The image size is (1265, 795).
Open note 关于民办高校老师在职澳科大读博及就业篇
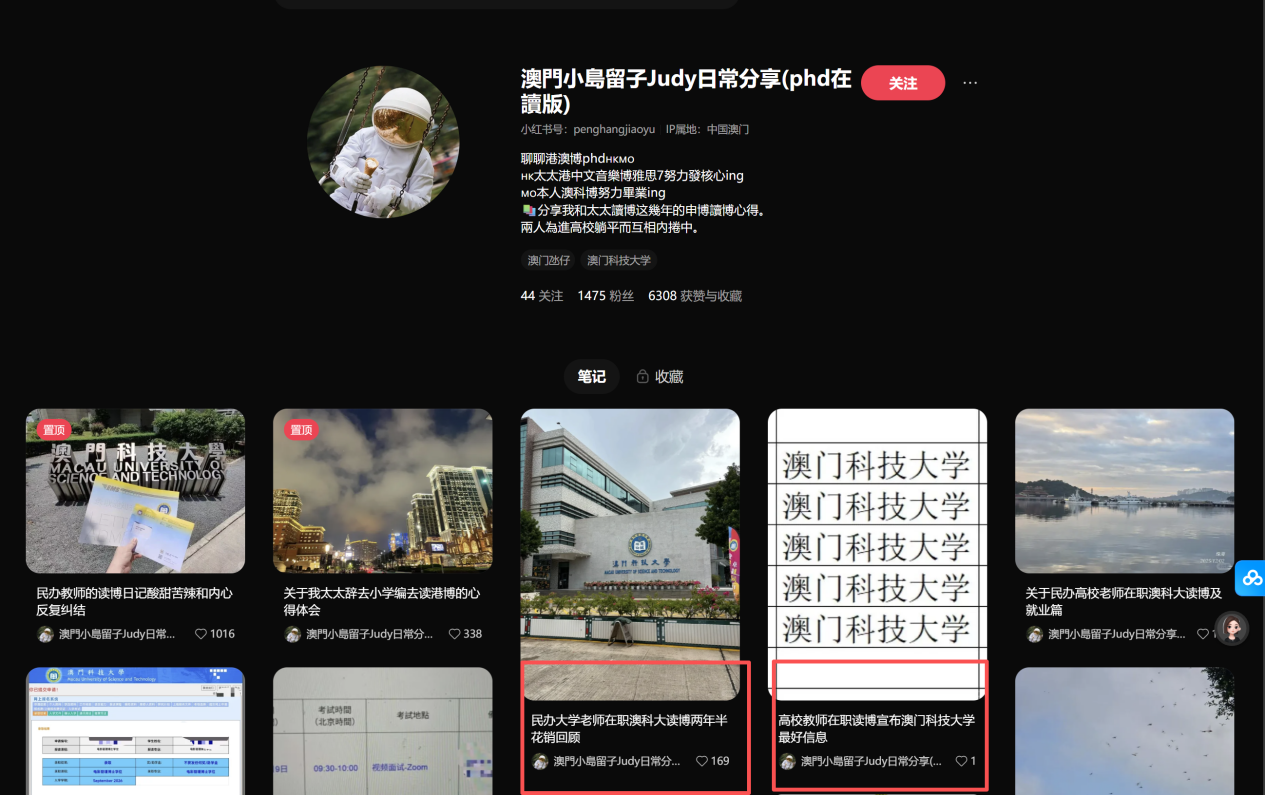pos(1123,601)
